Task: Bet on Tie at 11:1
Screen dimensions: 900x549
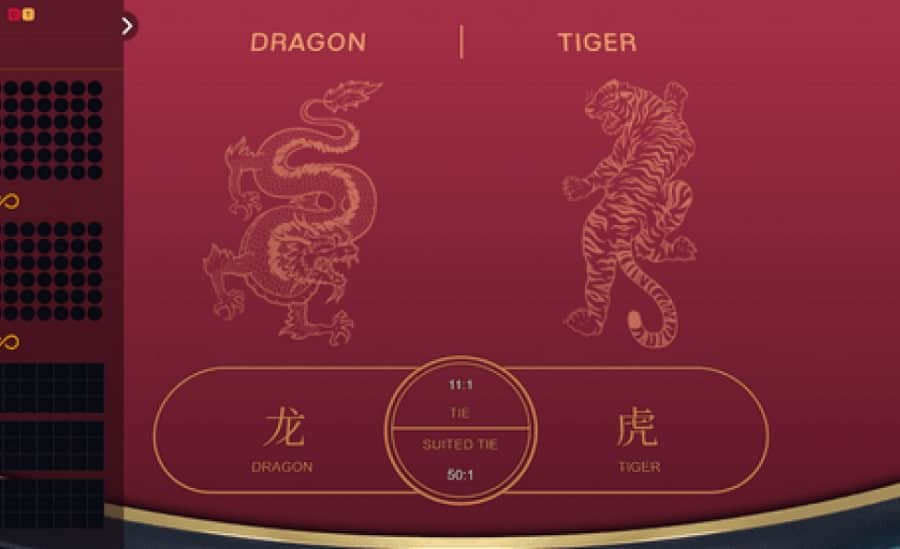Action: click(460, 398)
